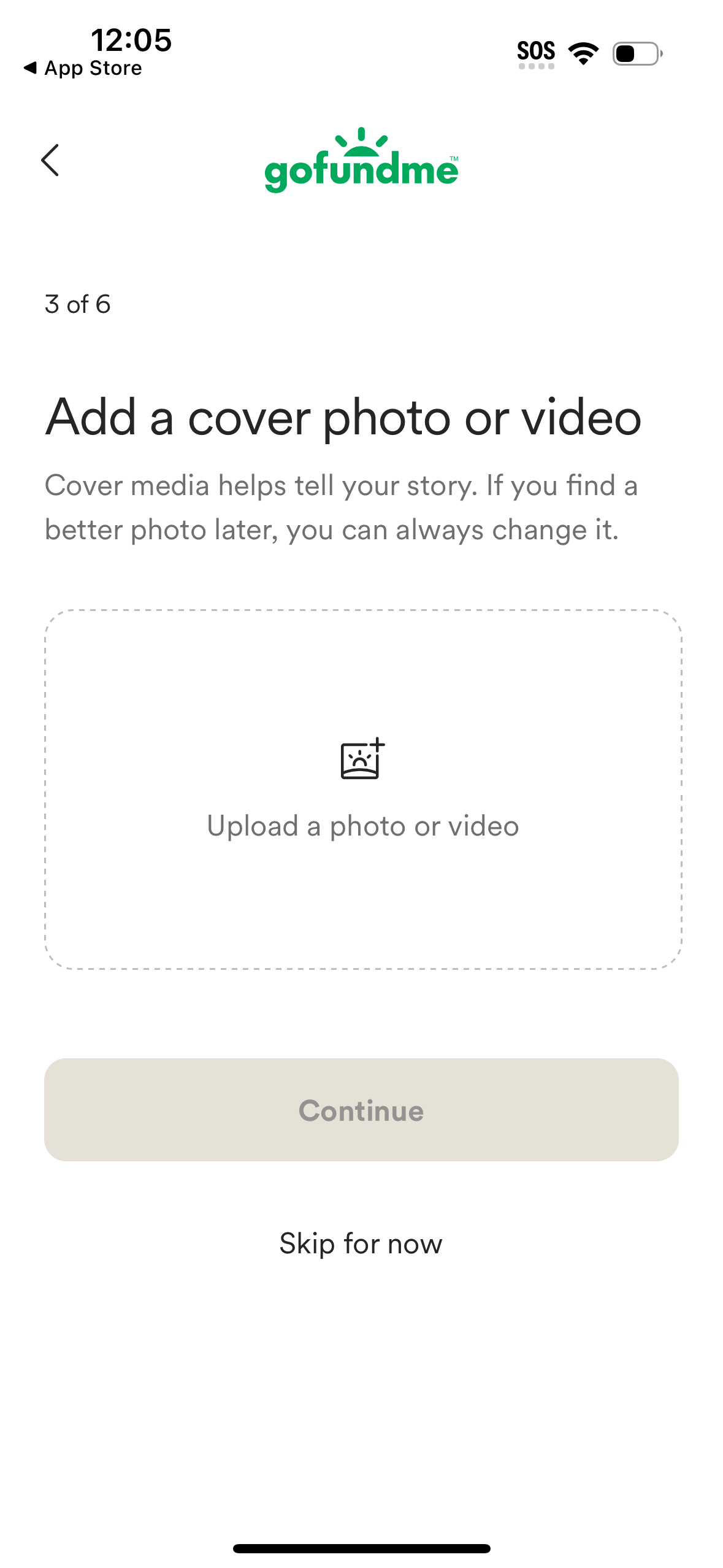This screenshot has width=723, height=1568.
Task: Click the Add a cover photo heading
Action: tap(342, 418)
